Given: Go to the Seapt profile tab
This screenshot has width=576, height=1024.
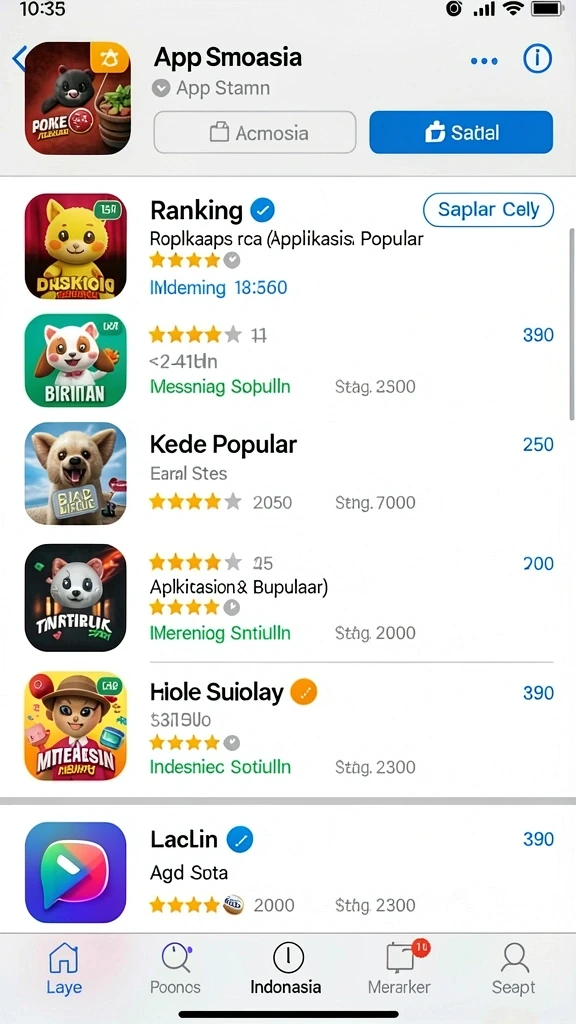Looking at the screenshot, I should 514,968.
